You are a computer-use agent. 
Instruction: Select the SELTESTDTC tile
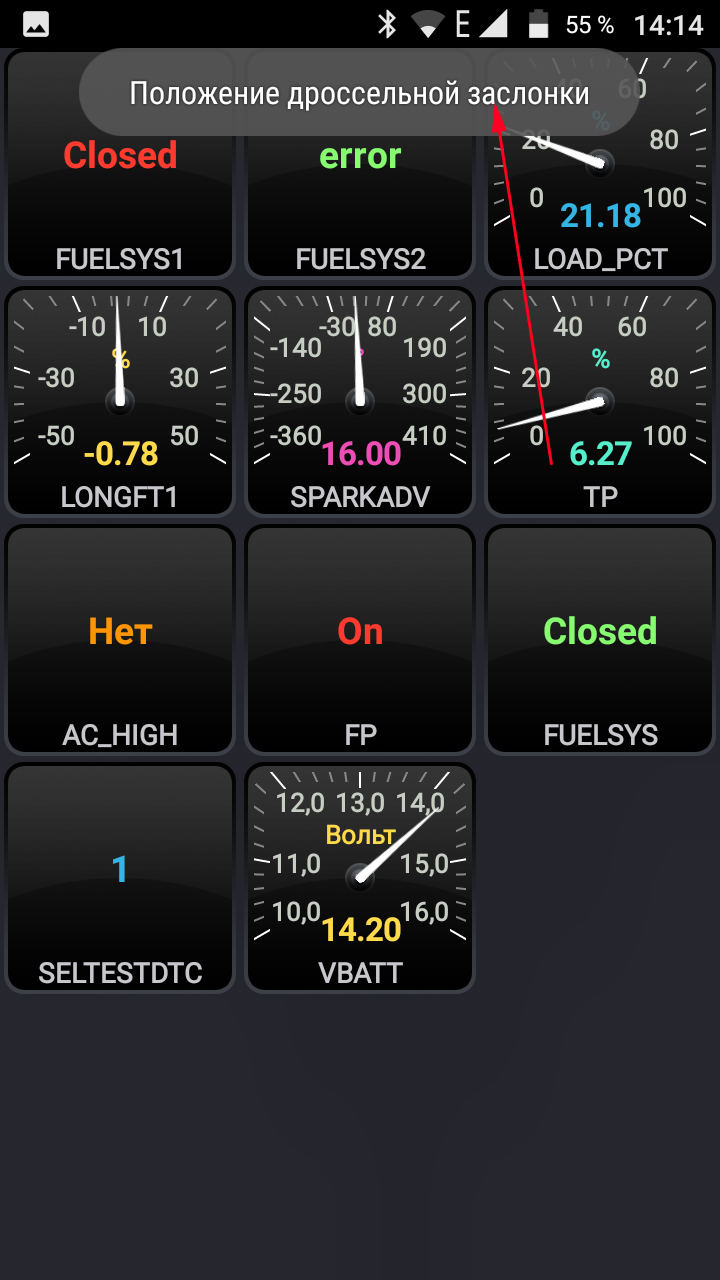120,877
